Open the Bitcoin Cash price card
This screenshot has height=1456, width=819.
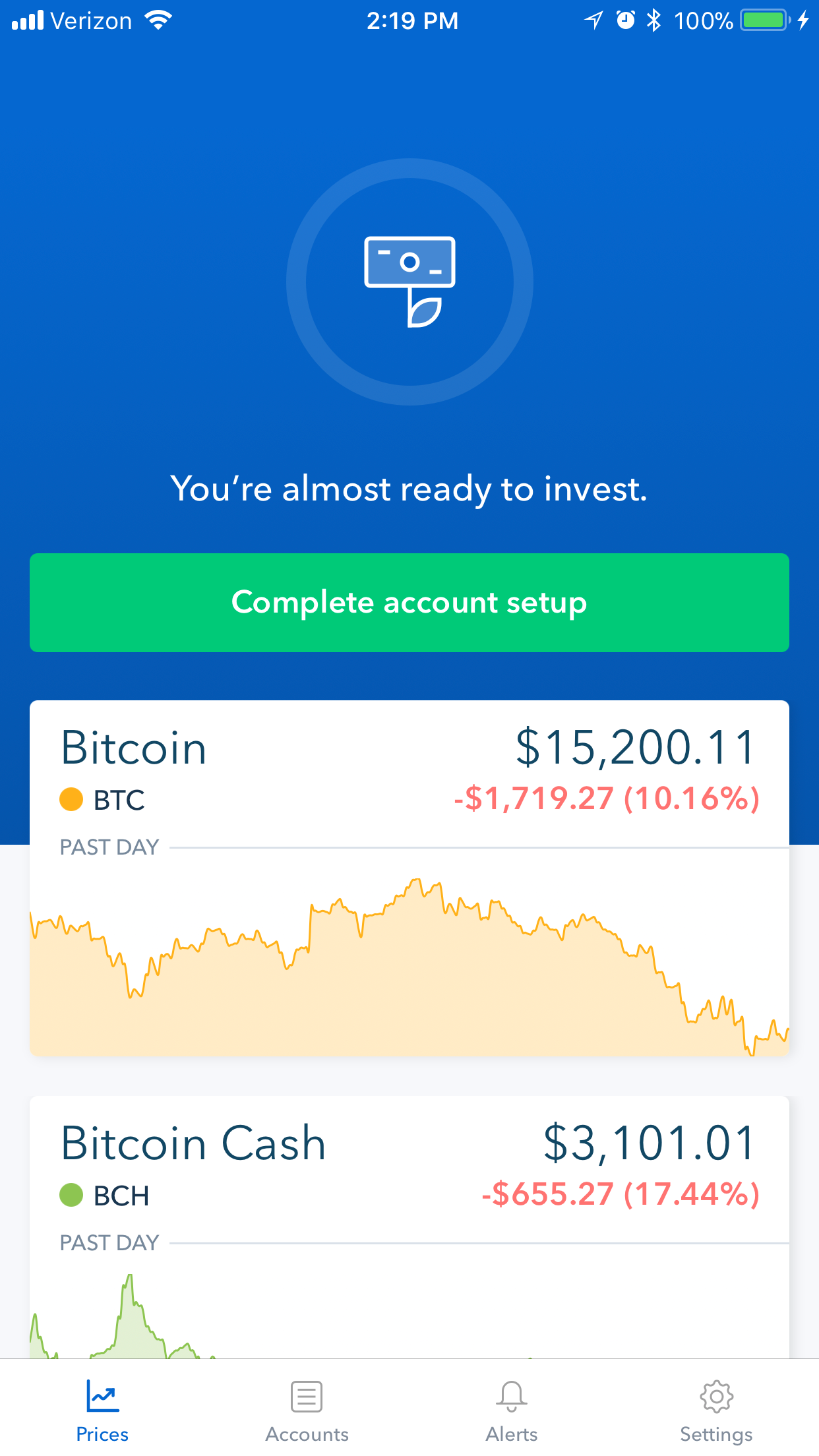coord(409,1227)
